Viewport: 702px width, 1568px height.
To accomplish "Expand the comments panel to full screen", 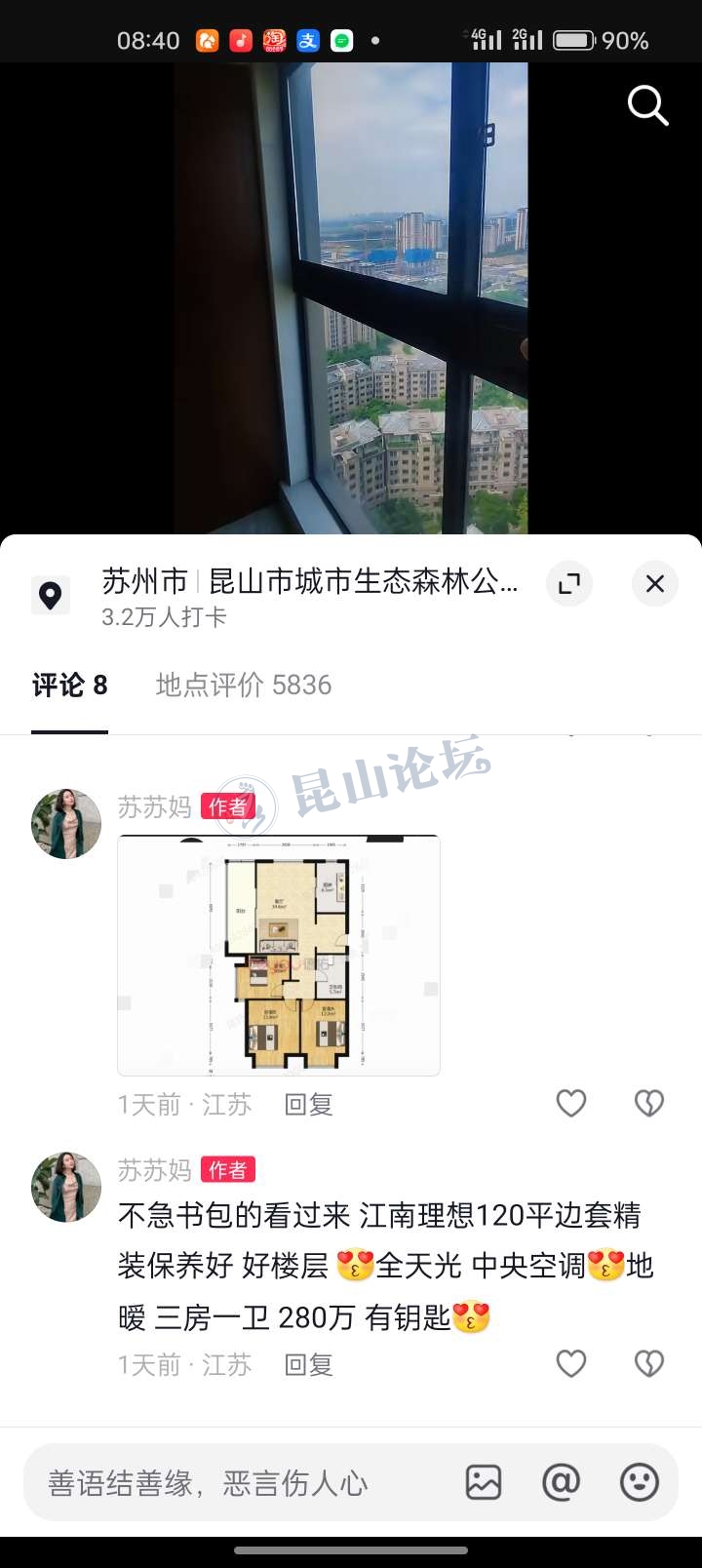I will pyautogui.click(x=568, y=584).
